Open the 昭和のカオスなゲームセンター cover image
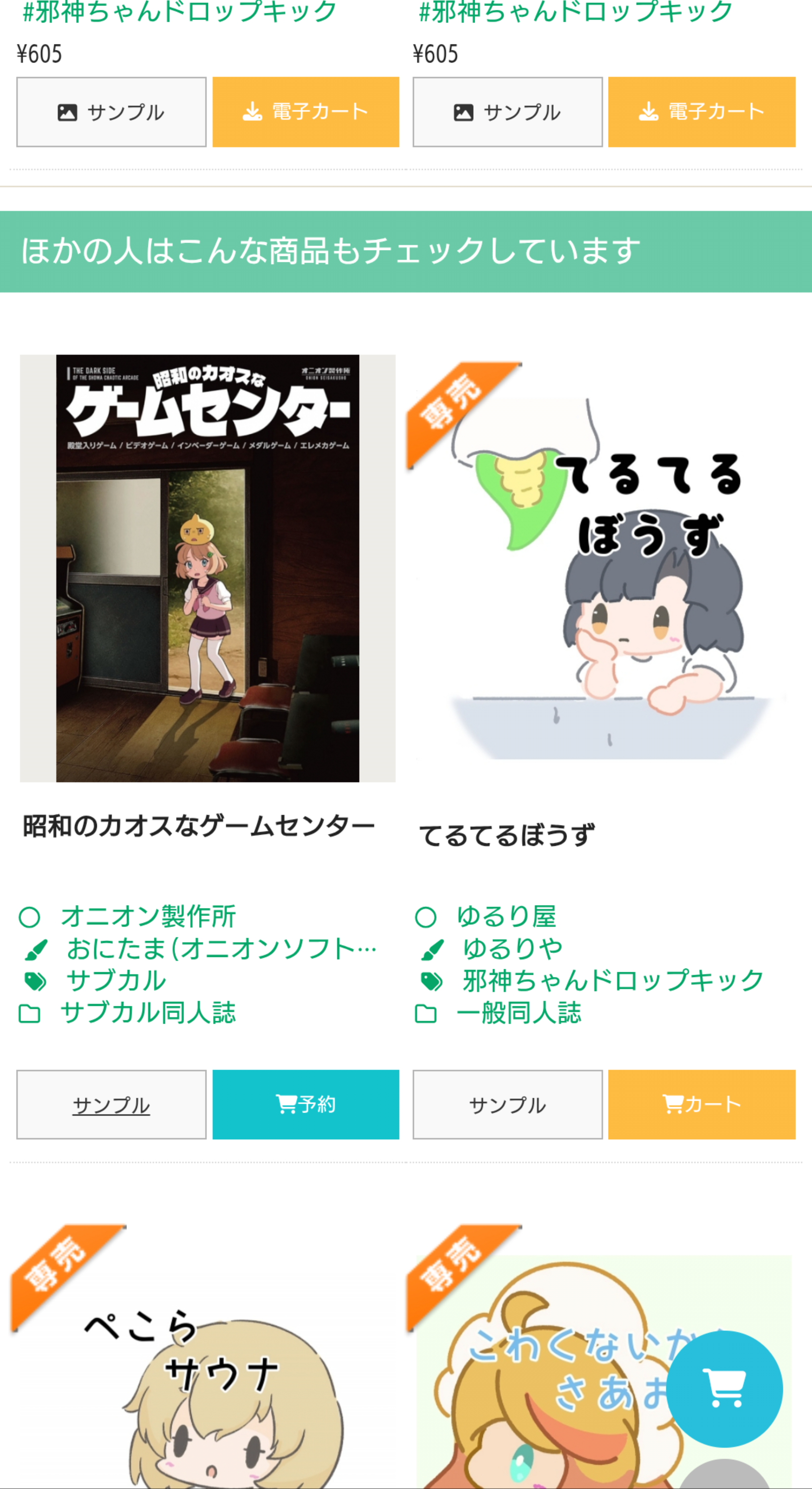This screenshot has height=1489, width=812. (207, 568)
